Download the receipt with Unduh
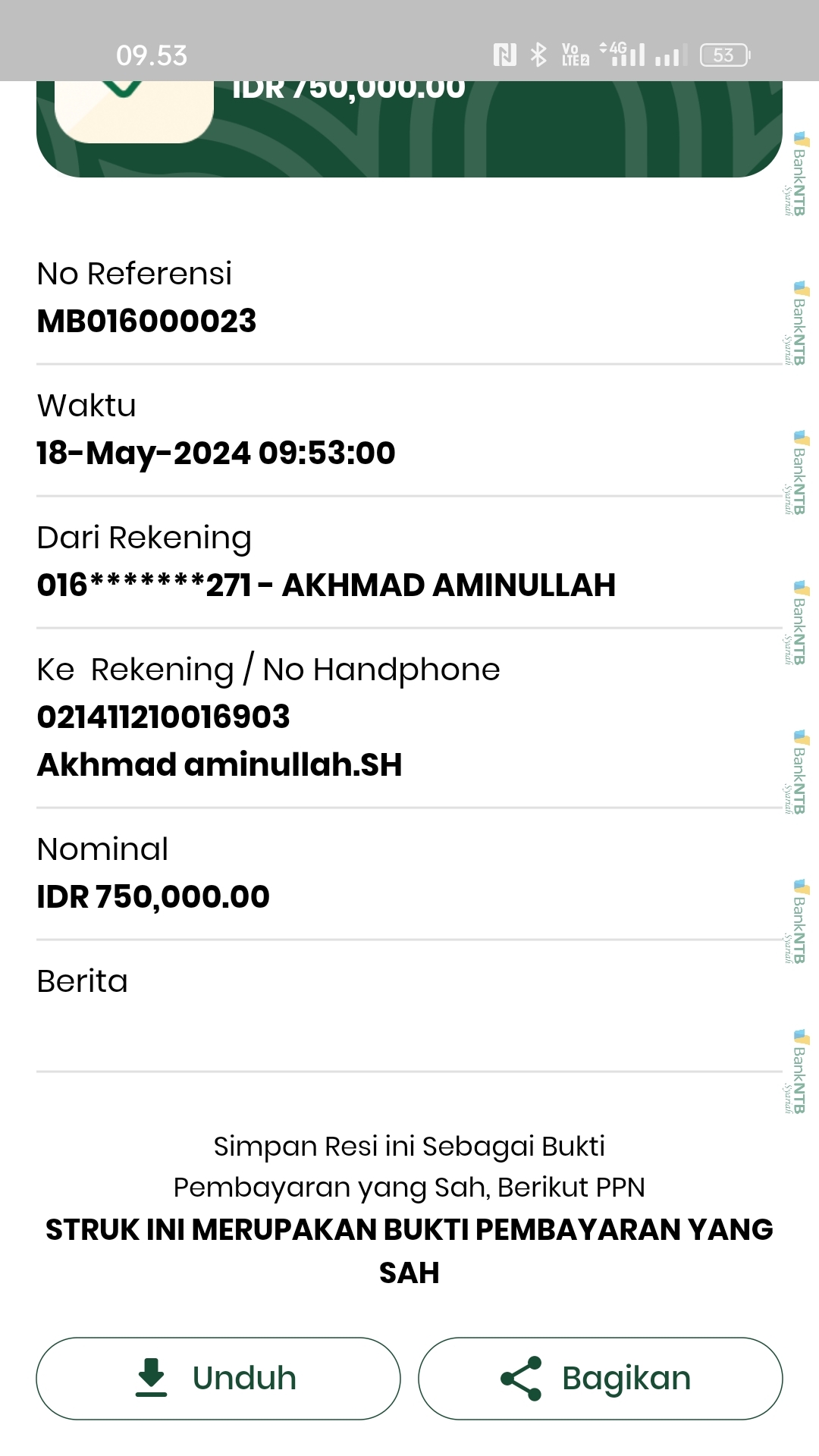This screenshot has height=1456, width=819. coord(218,1378)
